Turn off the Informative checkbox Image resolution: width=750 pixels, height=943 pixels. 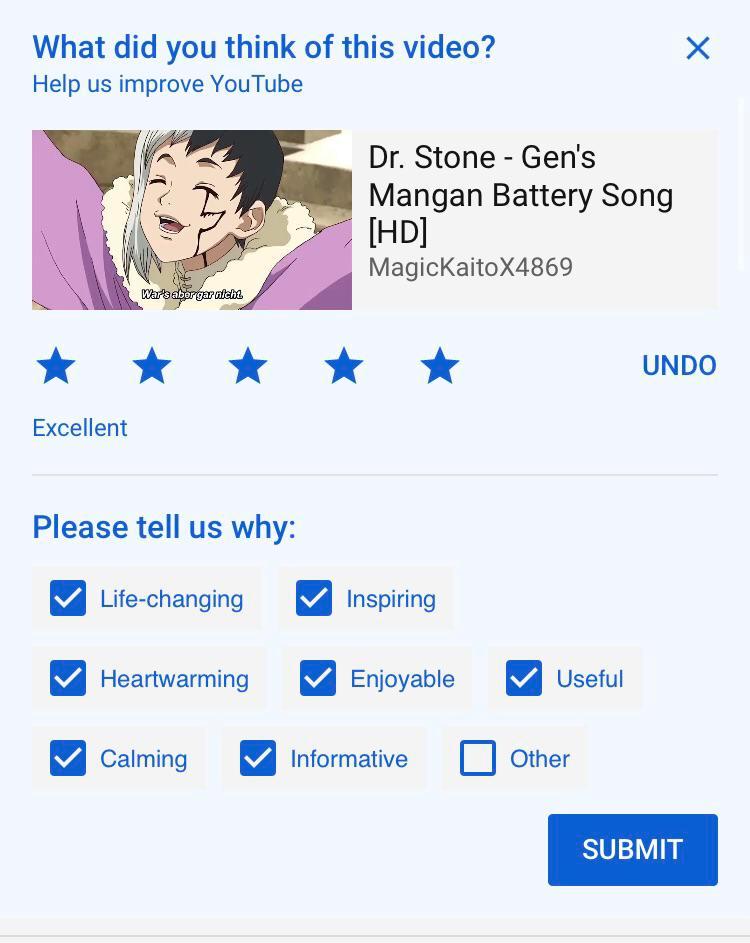point(258,759)
